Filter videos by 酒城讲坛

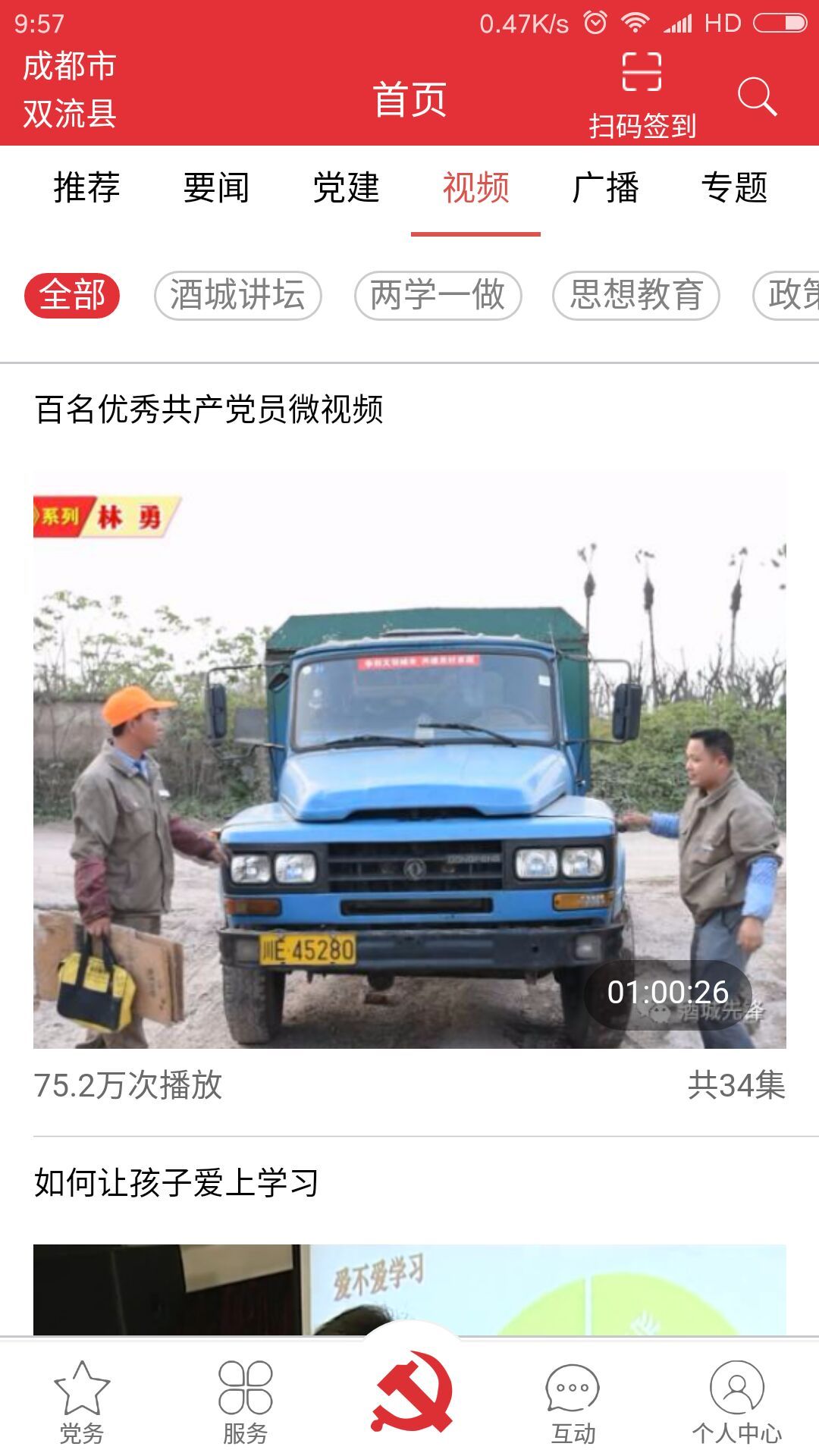pyautogui.click(x=237, y=295)
